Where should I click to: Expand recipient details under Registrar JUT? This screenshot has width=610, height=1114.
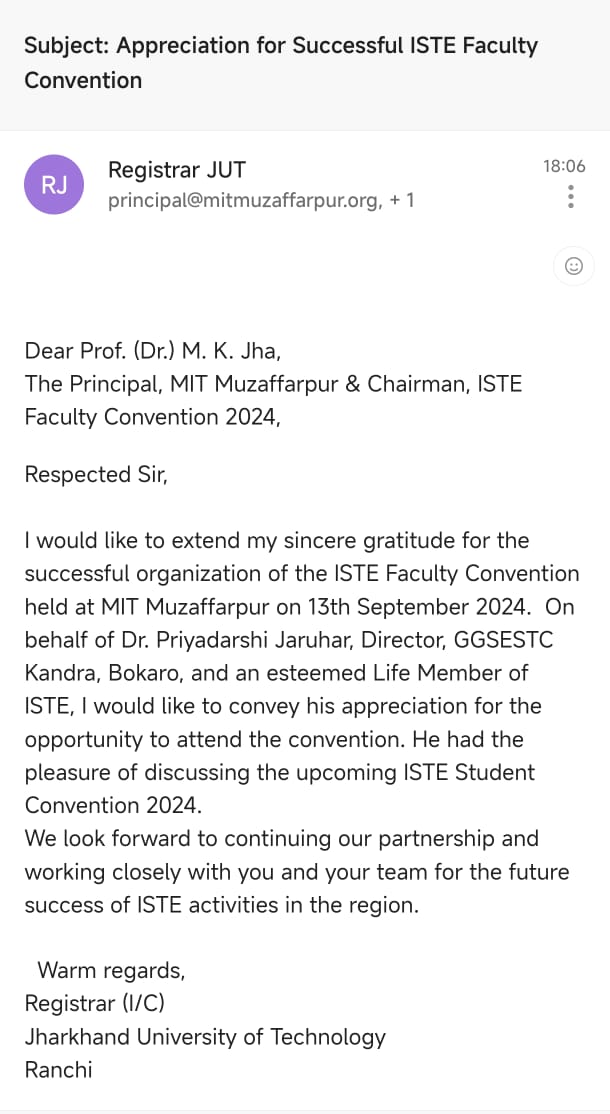point(261,201)
